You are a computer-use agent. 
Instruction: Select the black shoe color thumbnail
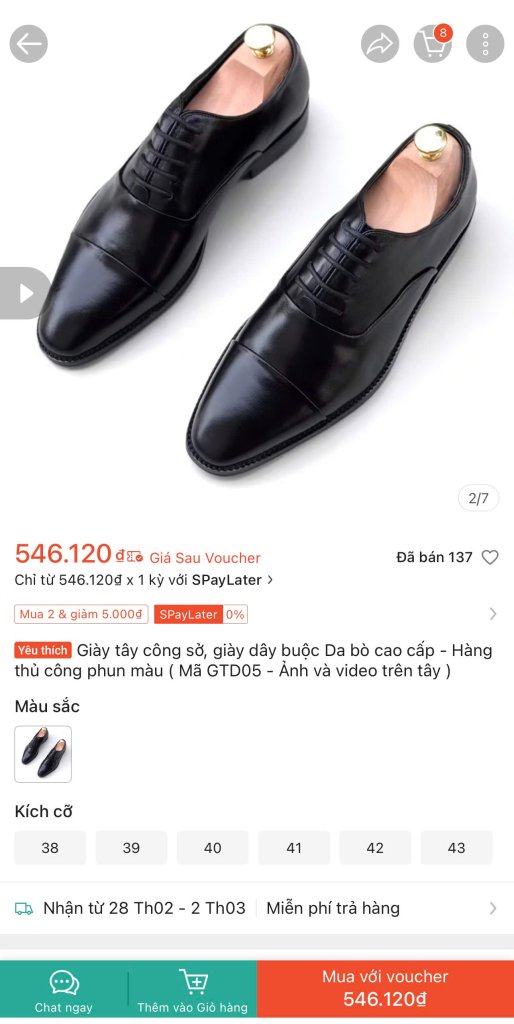tap(43, 754)
